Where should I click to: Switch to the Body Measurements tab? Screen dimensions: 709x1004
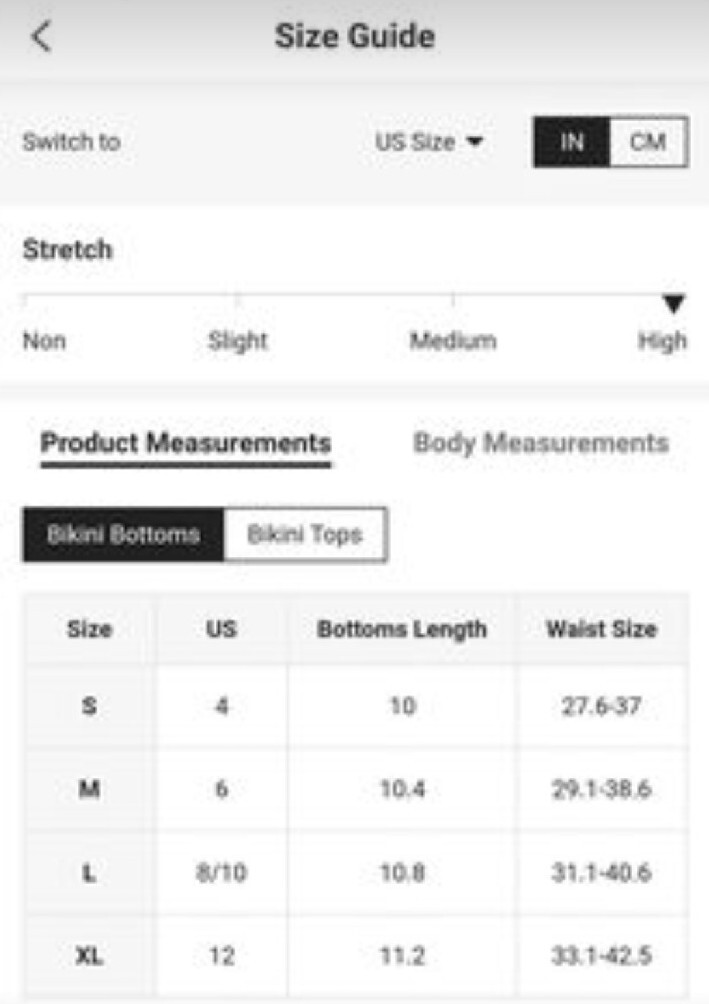(x=541, y=443)
